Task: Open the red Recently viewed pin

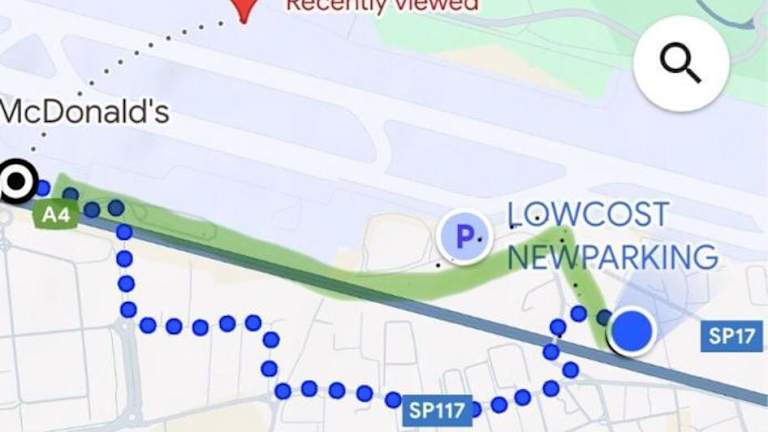Action: point(242,9)
